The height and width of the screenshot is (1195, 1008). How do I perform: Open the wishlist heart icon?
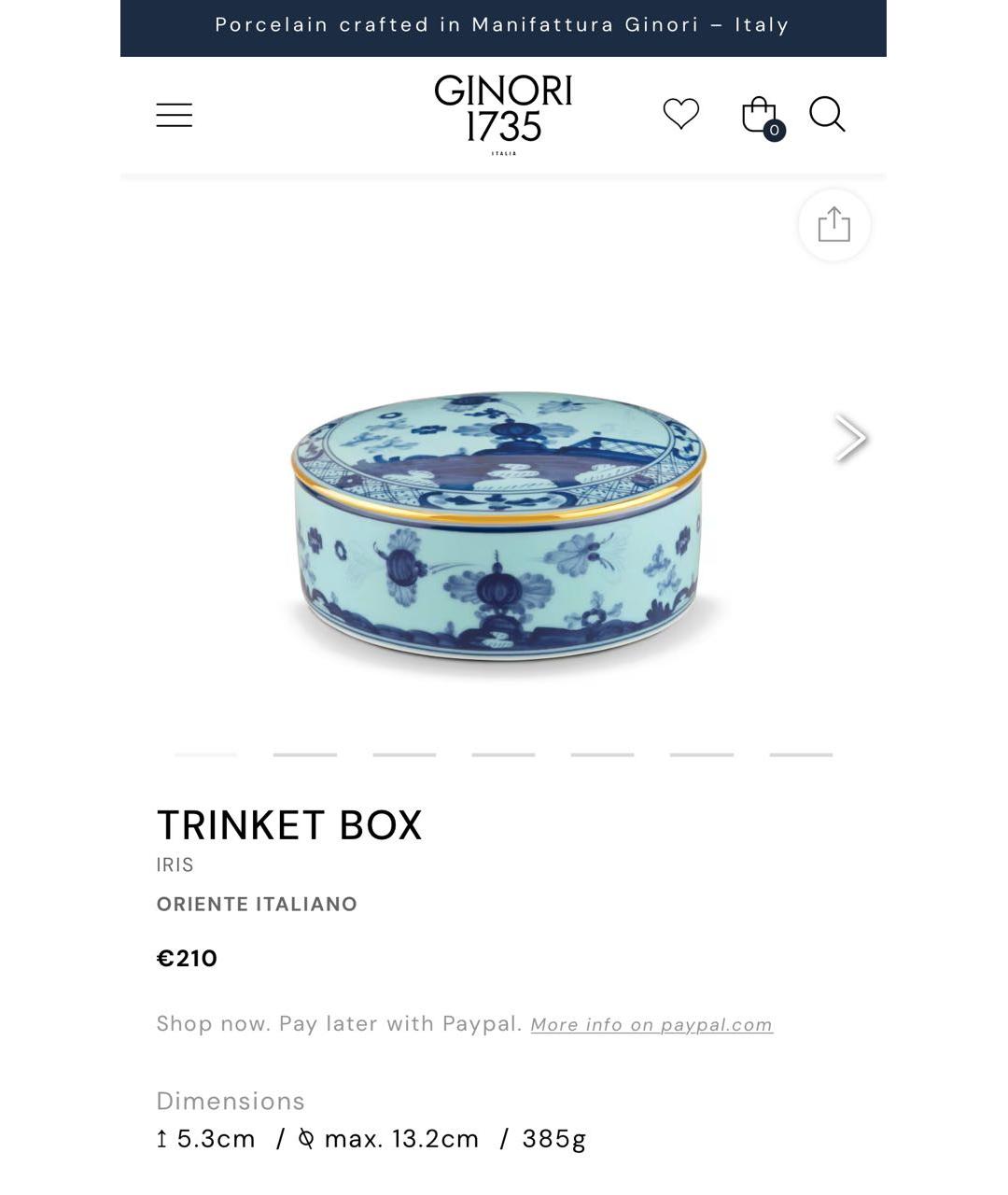tap(680, 114)
